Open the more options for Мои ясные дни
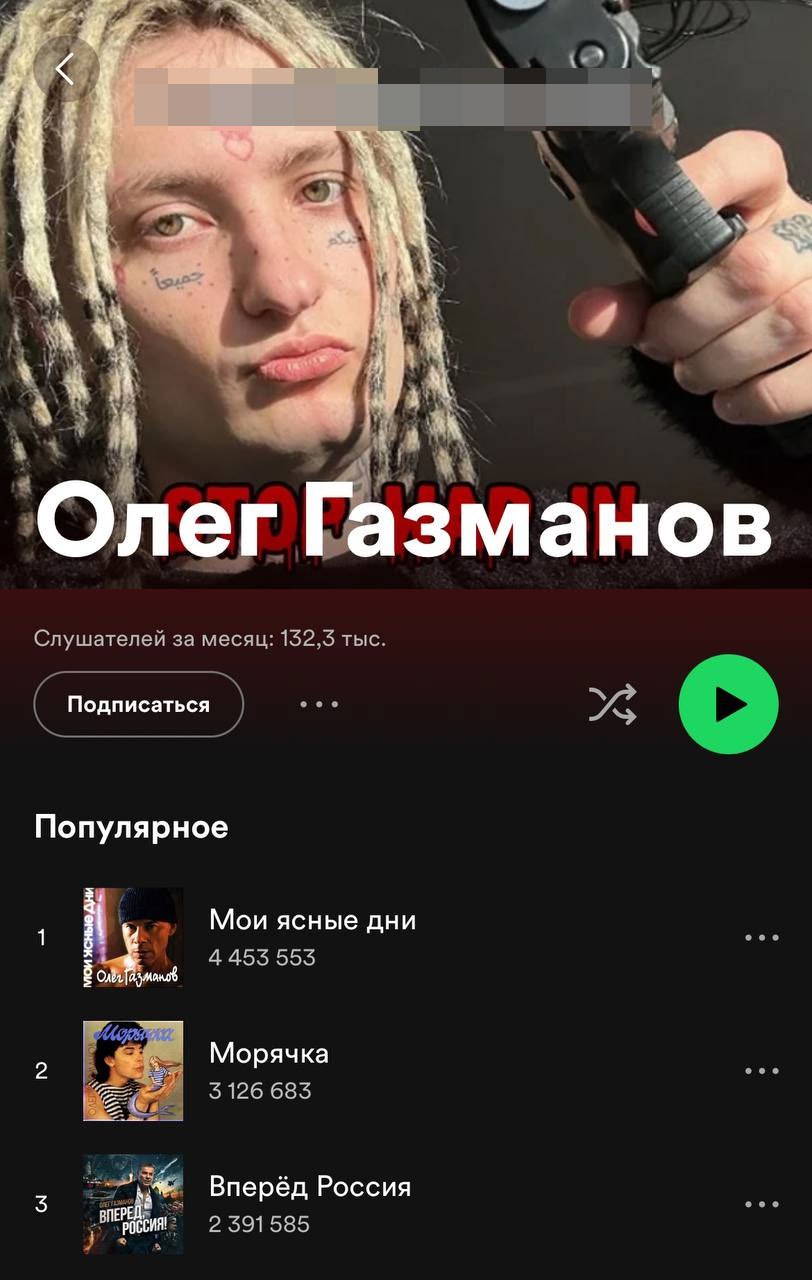812x1280 pixels. (x=761, y=938)
